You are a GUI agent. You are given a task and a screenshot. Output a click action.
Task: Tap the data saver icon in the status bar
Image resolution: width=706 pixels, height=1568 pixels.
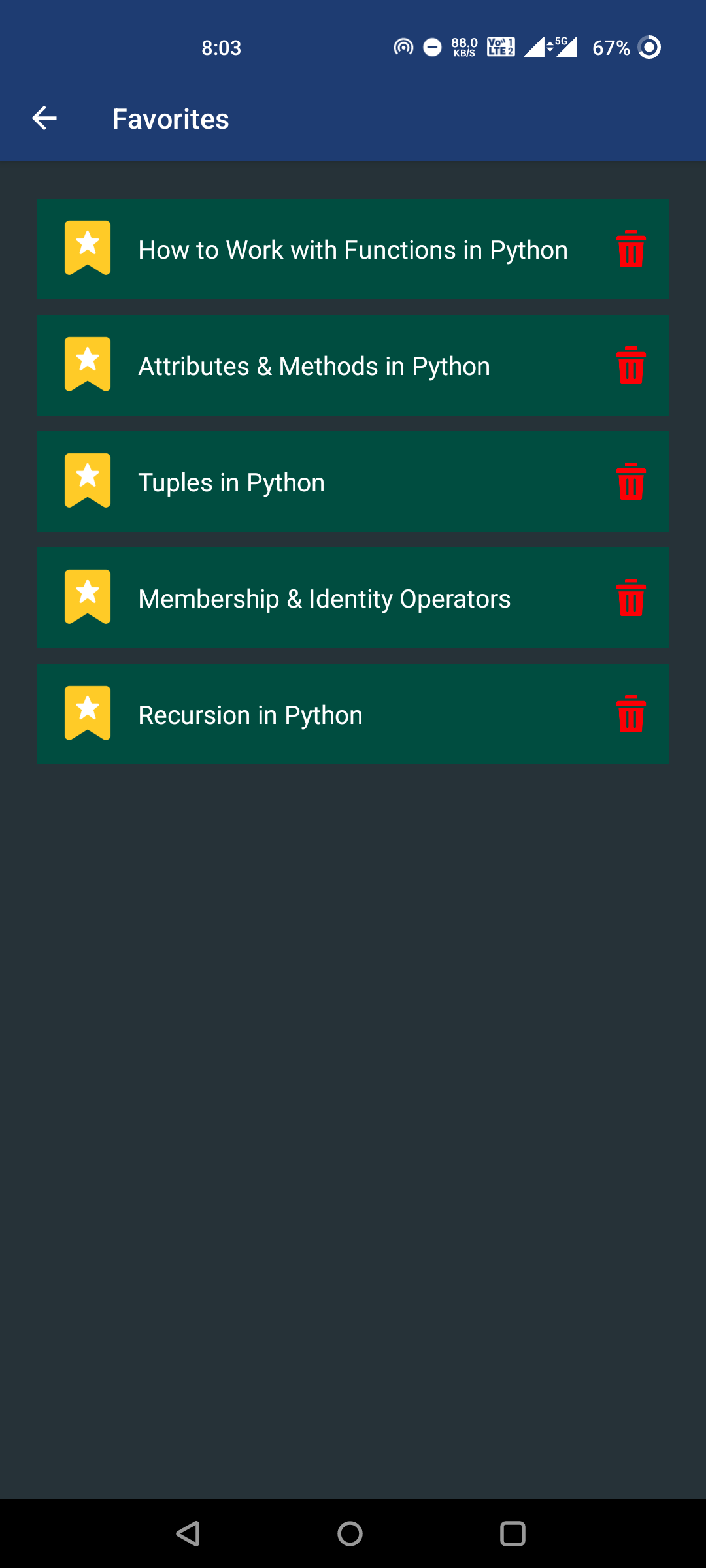[x=431, y=47]
